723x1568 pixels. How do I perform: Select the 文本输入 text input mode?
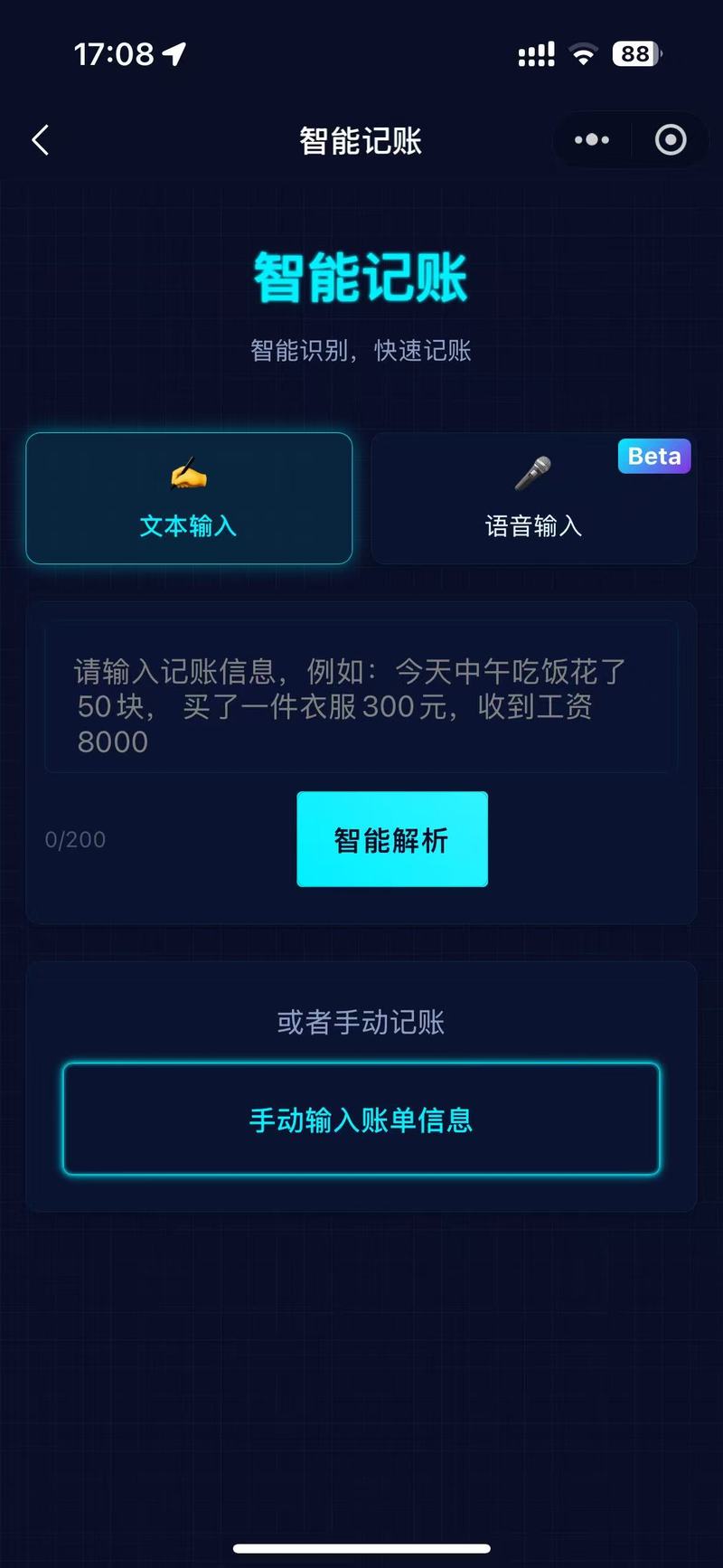(x=189, y=498)
